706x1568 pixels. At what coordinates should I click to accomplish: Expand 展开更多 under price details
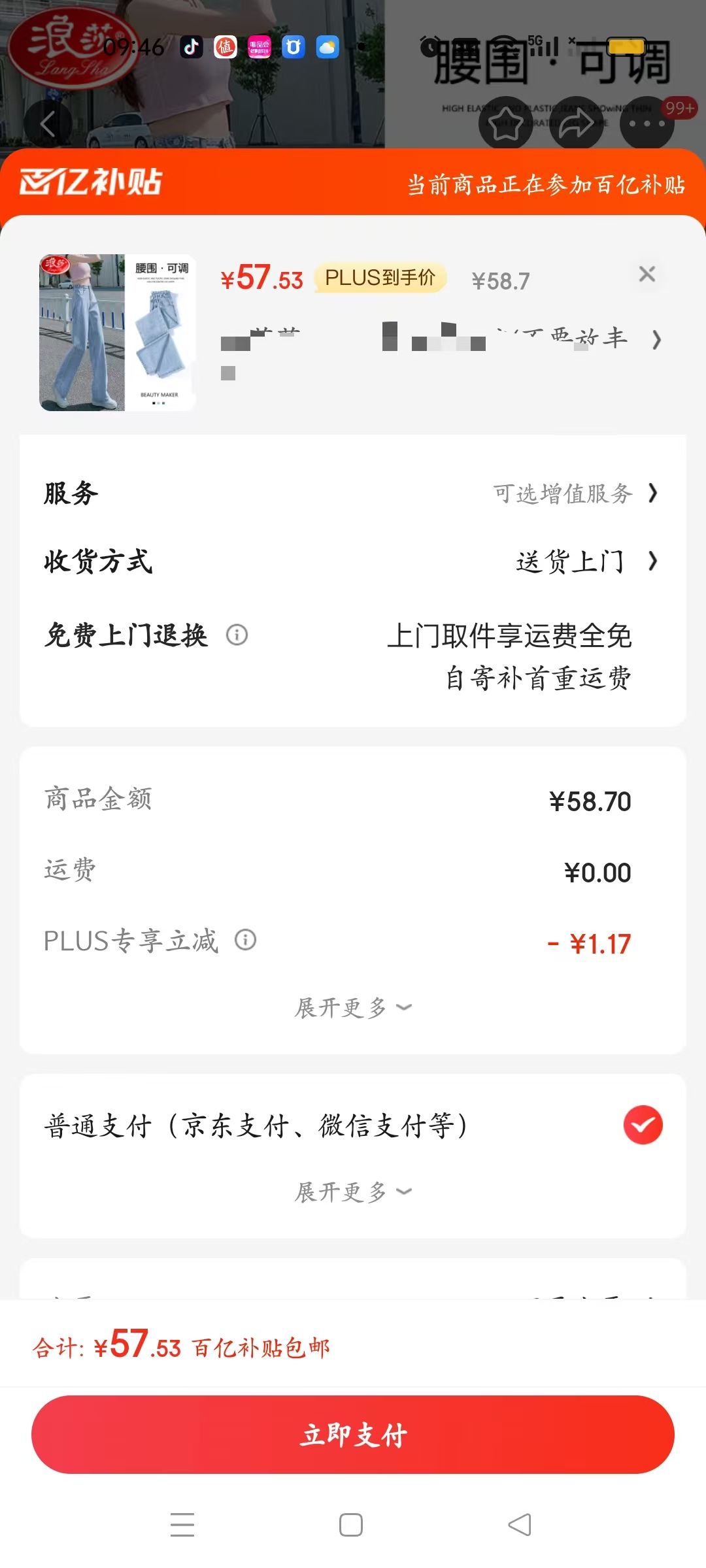[x=353, y=1007]
